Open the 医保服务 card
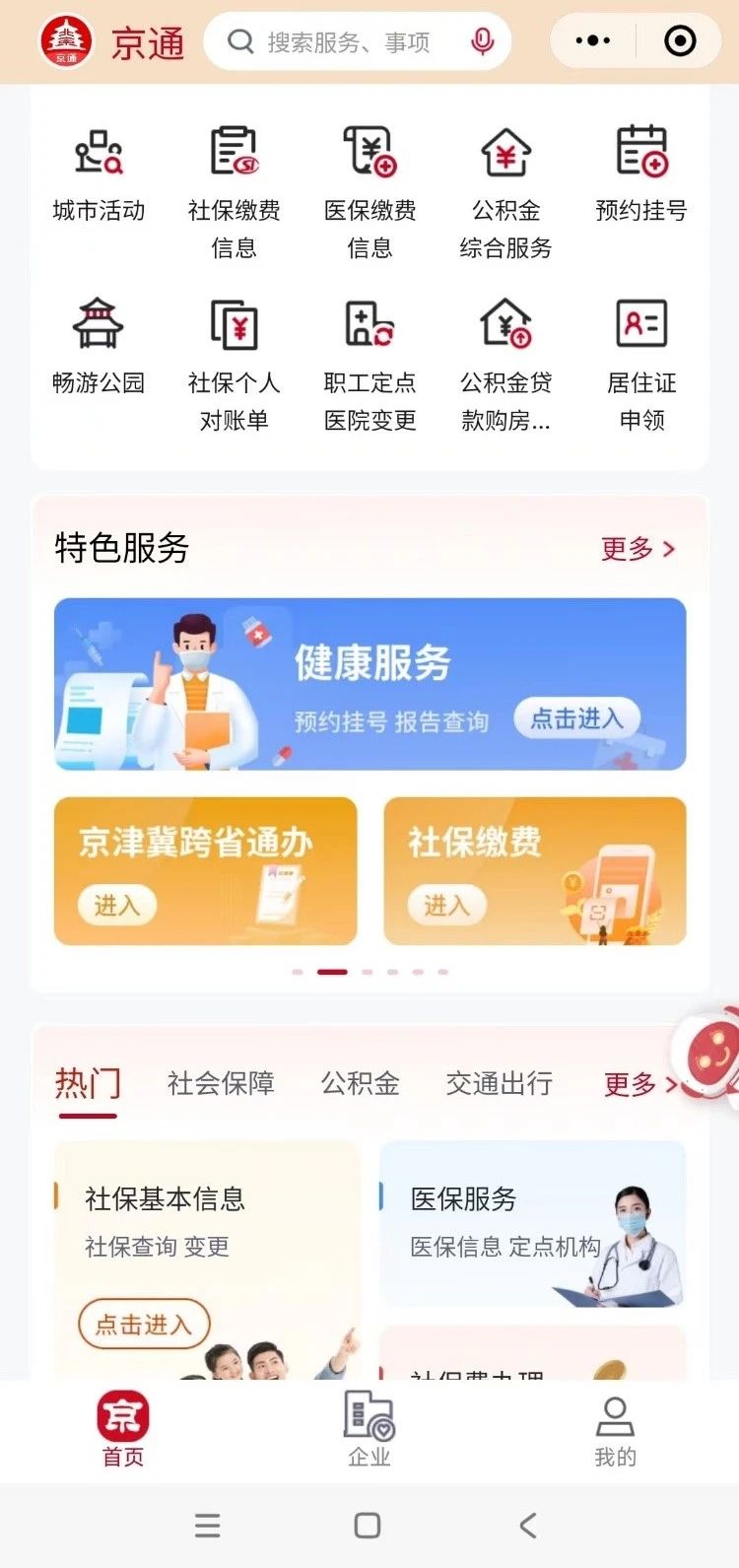This screenshot has width=739, height=1568. (532, 1222)
